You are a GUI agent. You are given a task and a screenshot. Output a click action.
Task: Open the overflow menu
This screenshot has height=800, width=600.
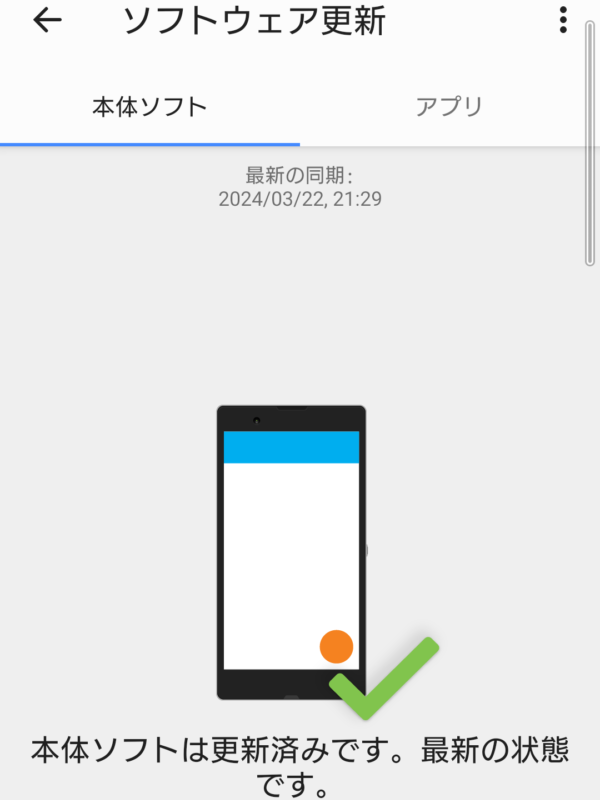(x=563, y=20)
